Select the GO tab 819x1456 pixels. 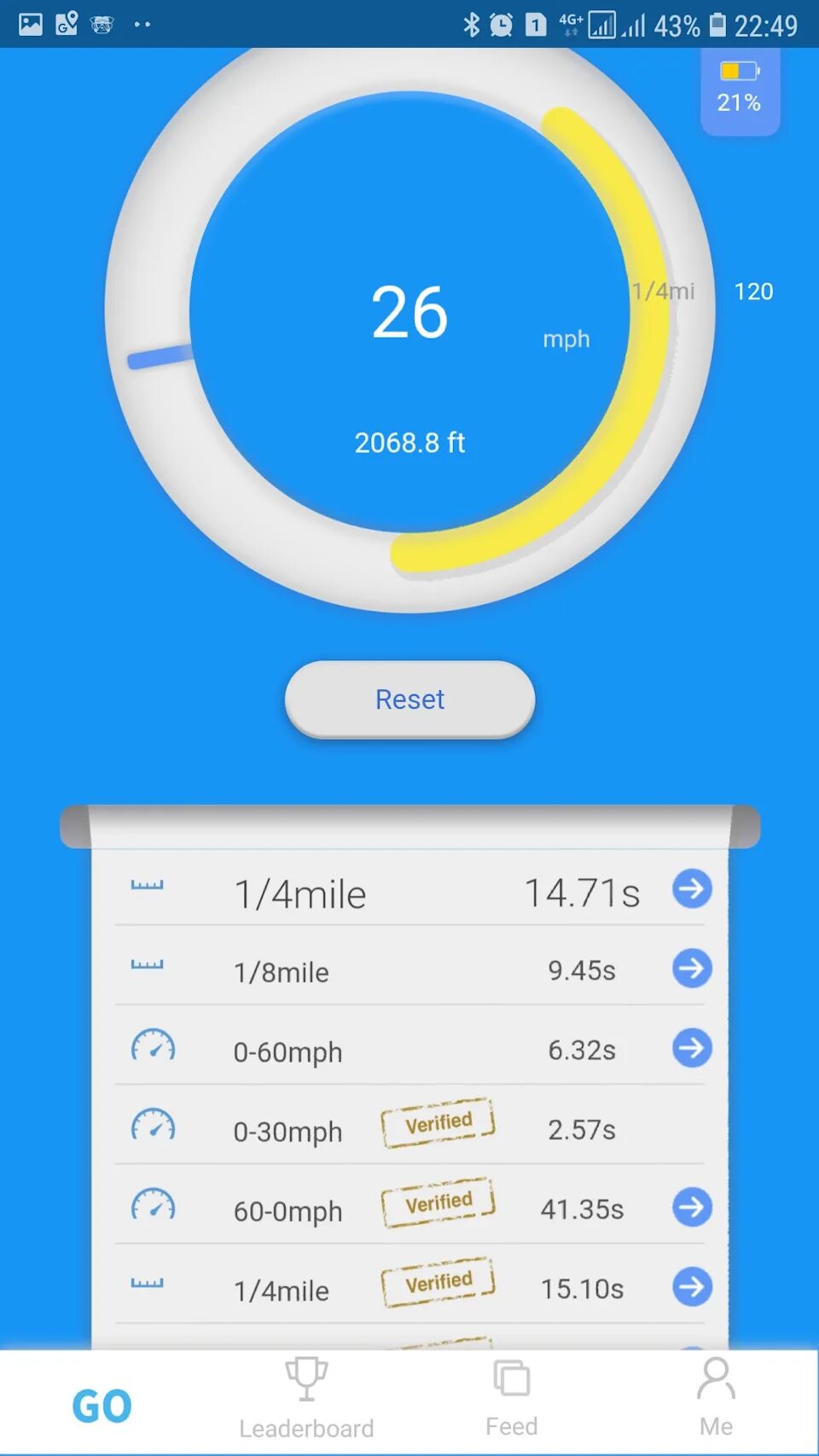[102, 1406]
